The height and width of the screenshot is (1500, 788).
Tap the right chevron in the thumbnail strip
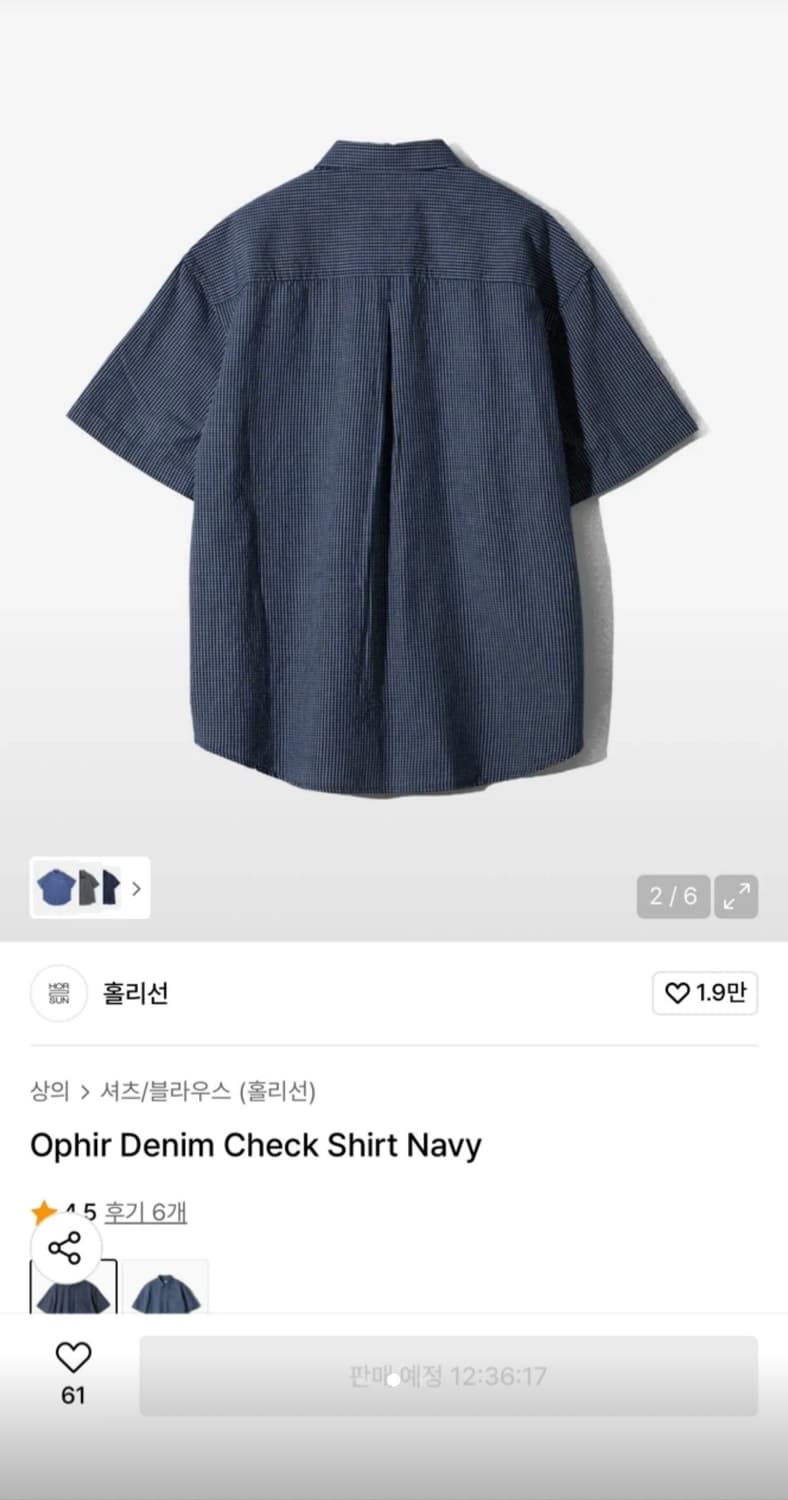135,890
